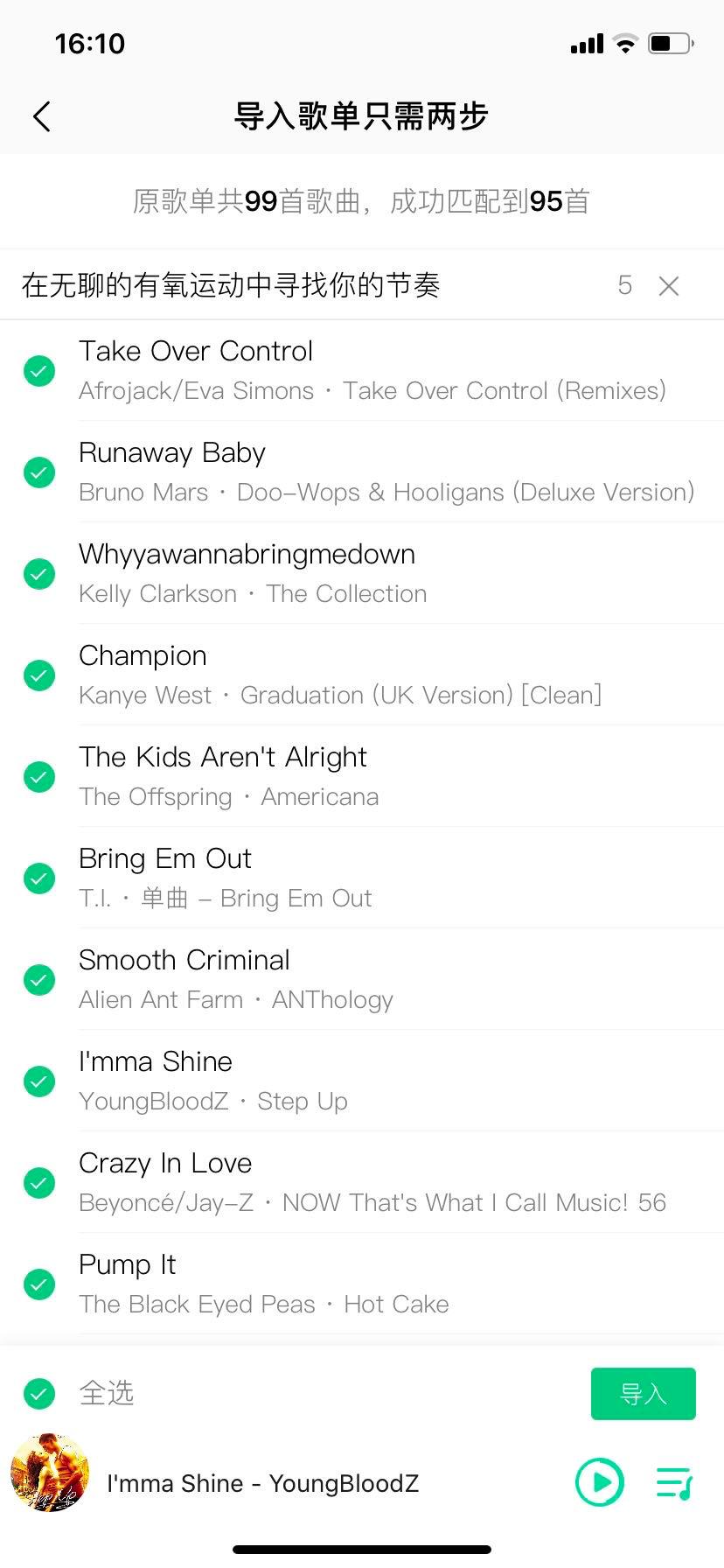Uncheck Crazy In Love by Beyoncé
The image size is (724, 1568).
coord(39,1183)
